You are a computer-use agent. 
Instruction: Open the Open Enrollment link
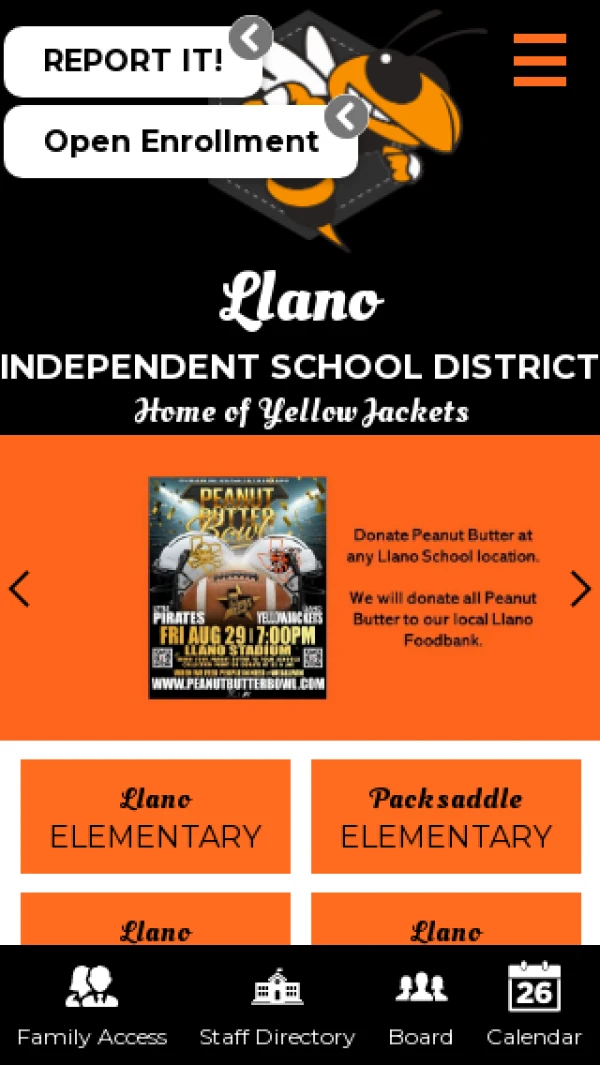(x=180, y=141)
